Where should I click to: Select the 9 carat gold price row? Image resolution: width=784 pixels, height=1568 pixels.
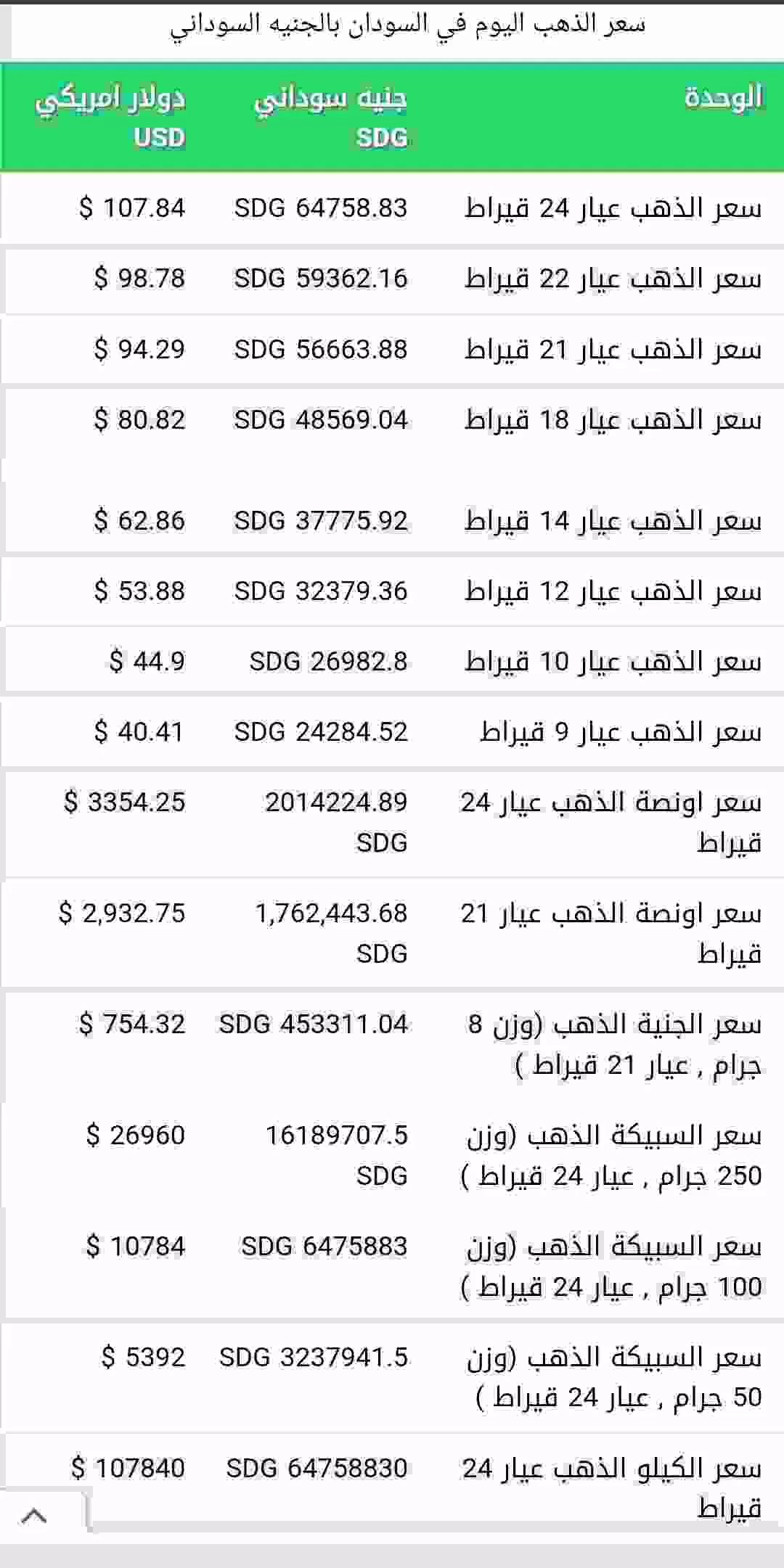pos(392,731)
